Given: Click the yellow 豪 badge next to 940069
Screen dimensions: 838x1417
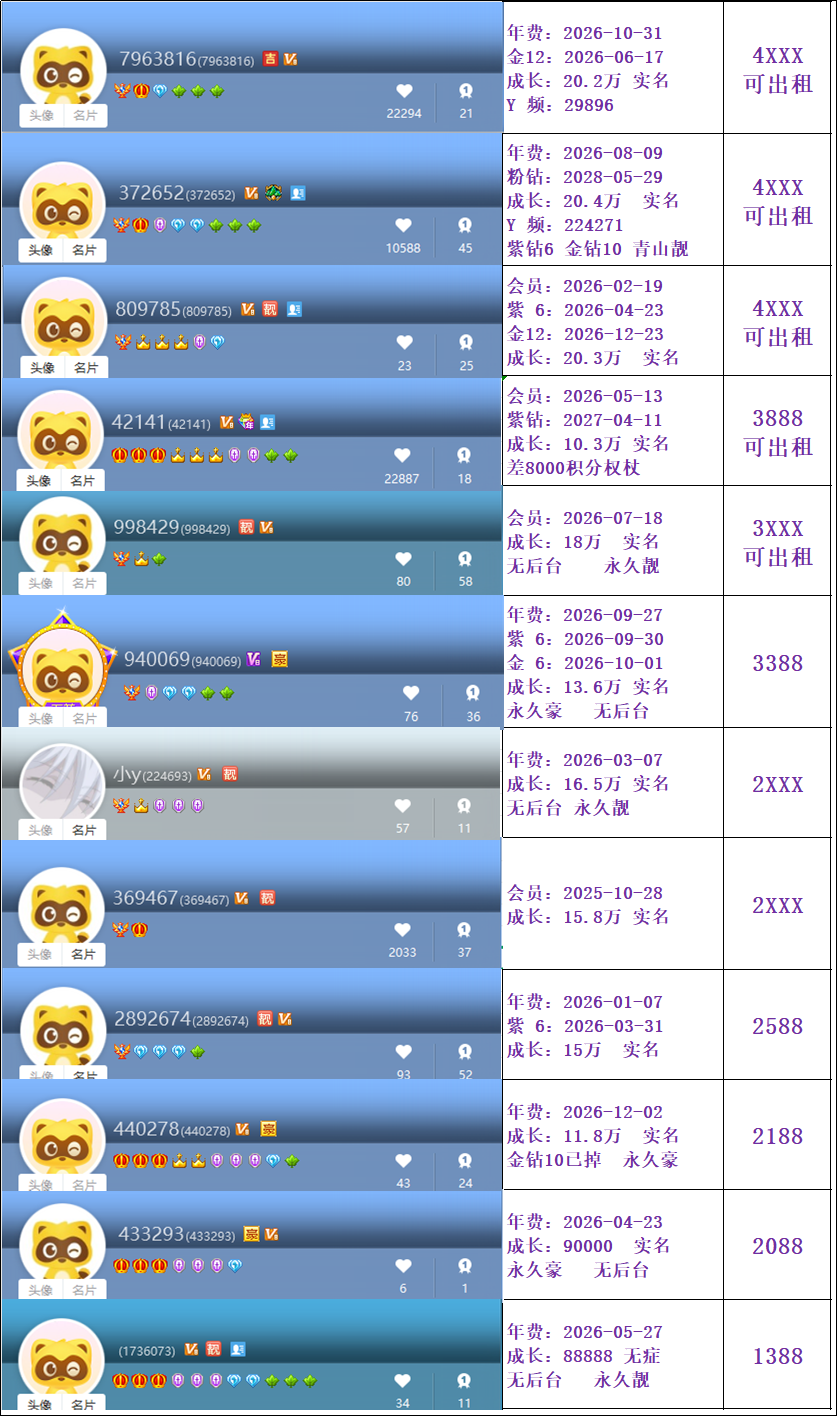Looking at the screenshot, I should tap(280, 661).
